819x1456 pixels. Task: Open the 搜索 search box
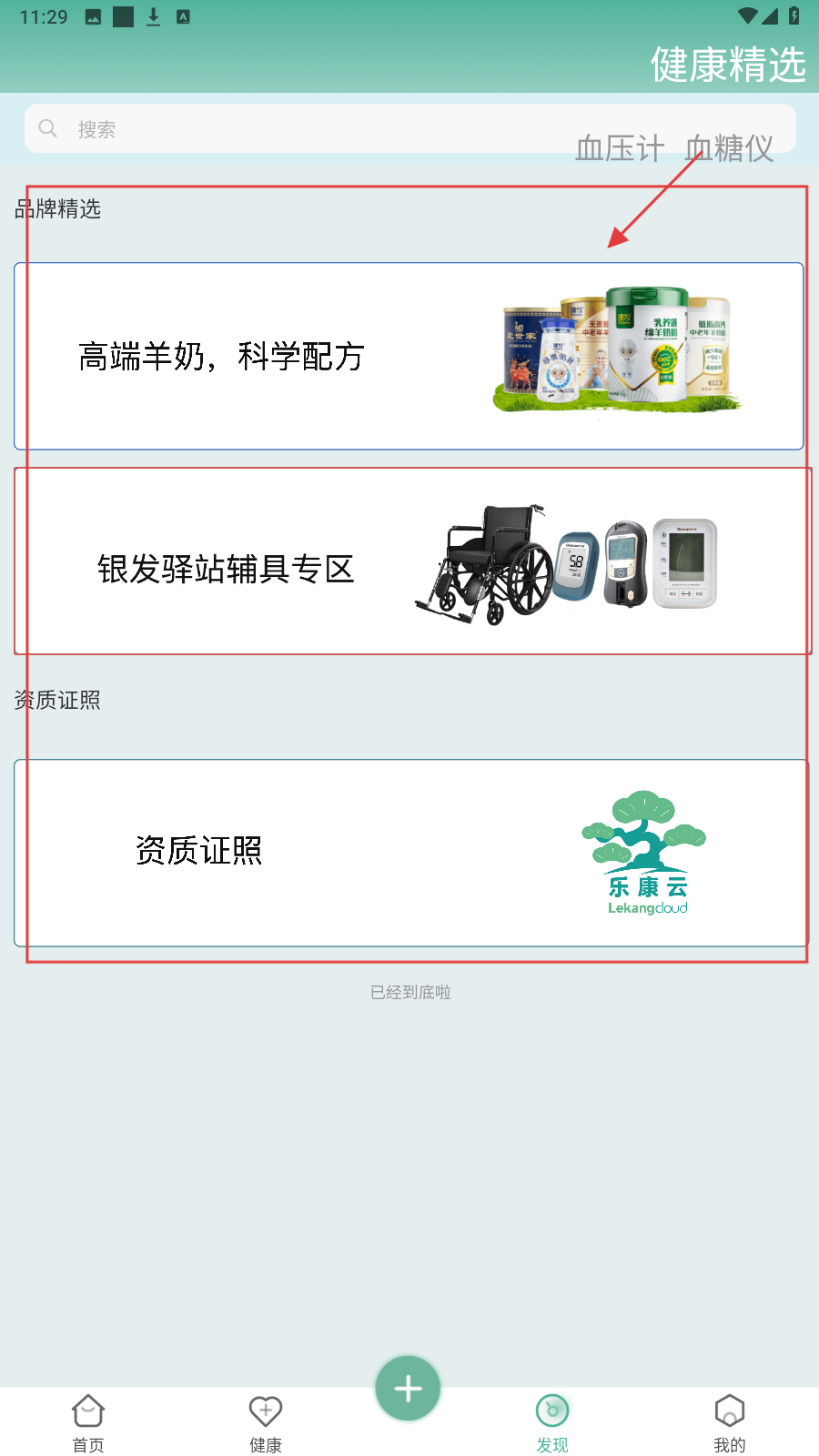[409, 128]
